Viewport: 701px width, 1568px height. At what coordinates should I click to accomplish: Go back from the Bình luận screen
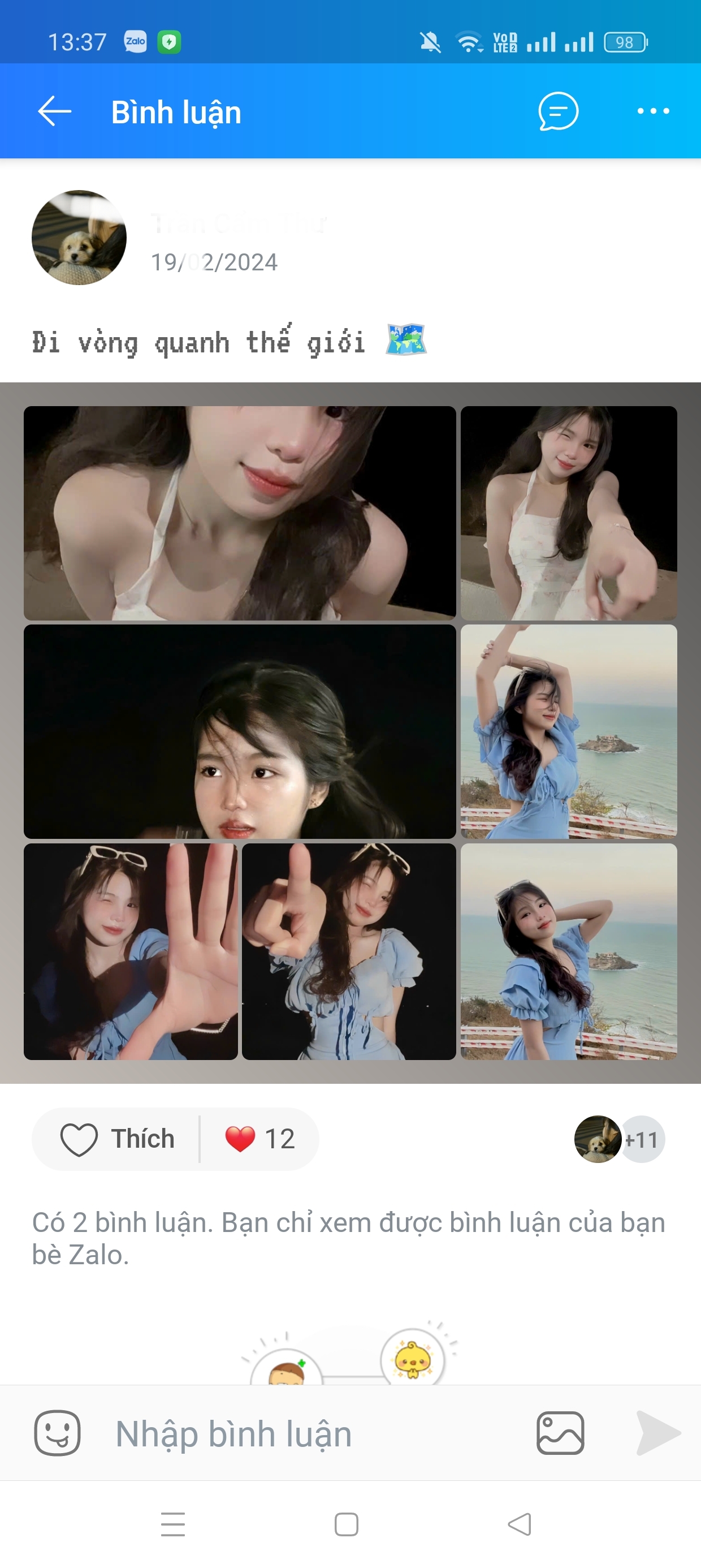(55, 111)
